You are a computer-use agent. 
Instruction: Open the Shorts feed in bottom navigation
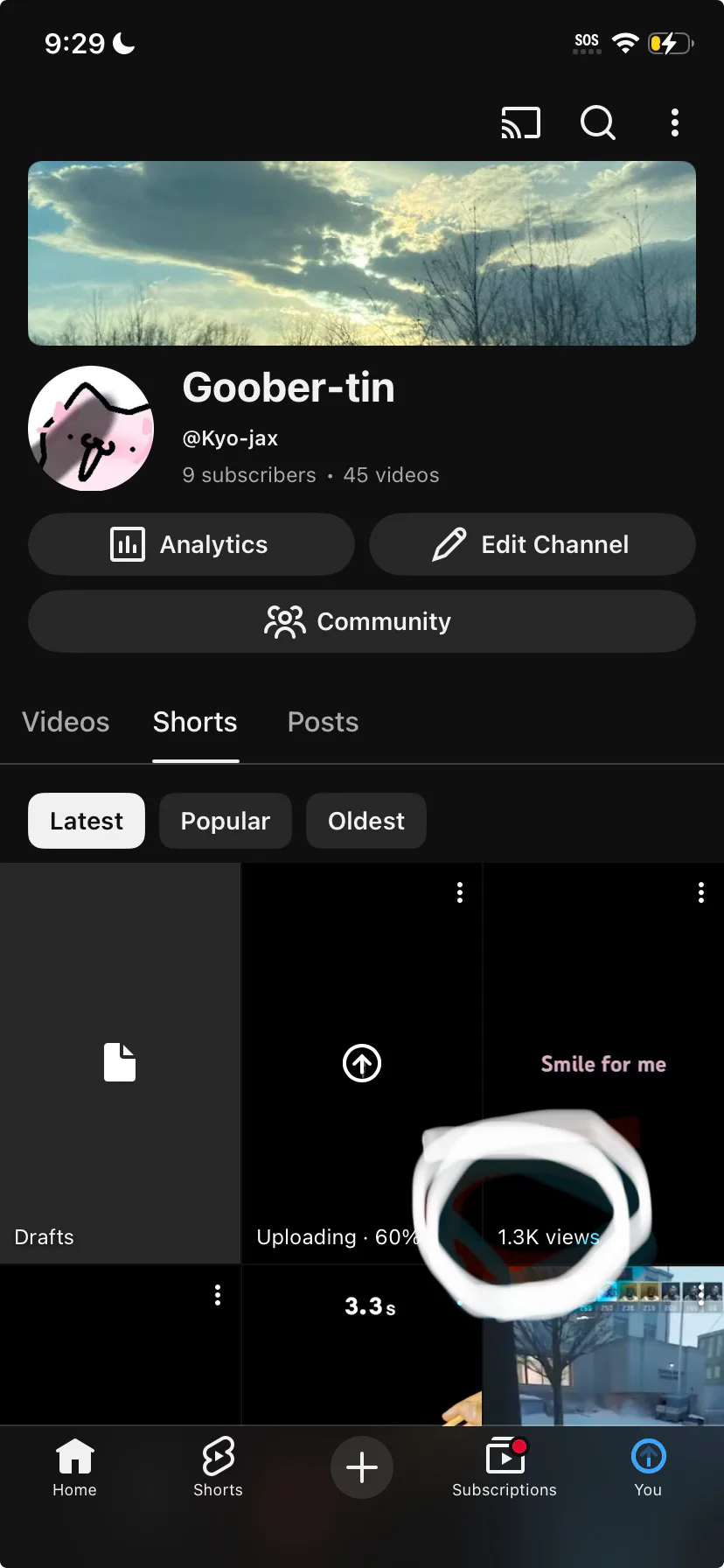click(218, 1467)
